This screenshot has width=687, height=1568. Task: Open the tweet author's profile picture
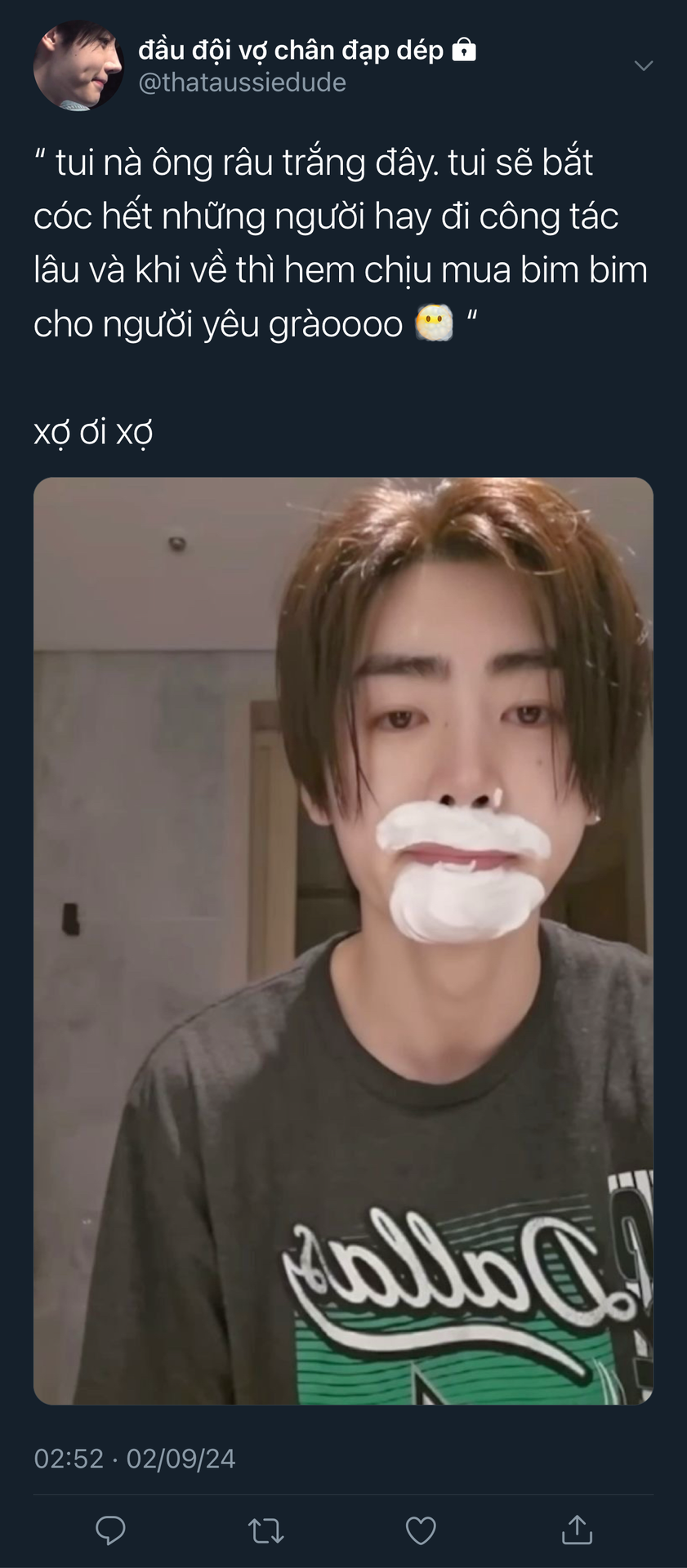tap(78, 66)
